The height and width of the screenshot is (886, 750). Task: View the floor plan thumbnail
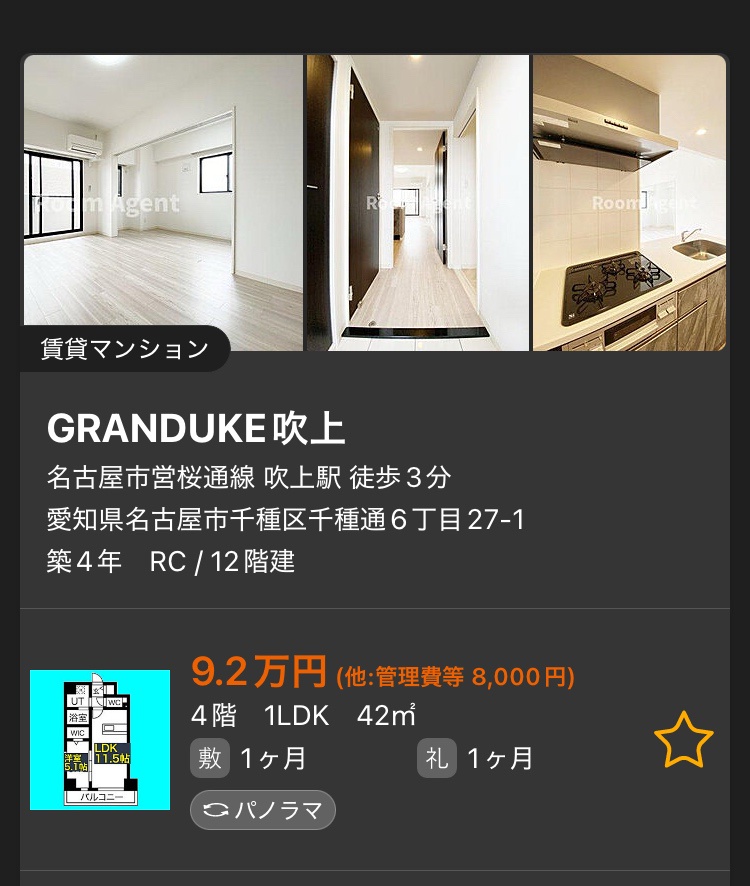(100, 740)
